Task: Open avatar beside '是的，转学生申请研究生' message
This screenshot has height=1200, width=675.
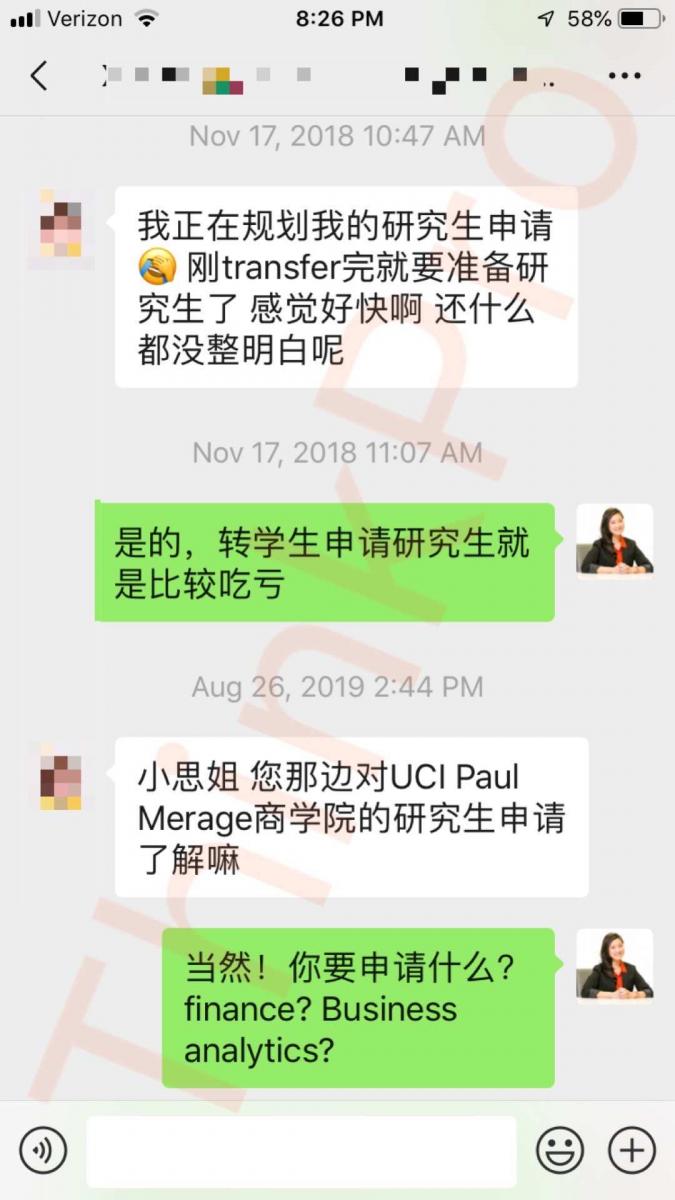Action: click(x=614, y=542)
